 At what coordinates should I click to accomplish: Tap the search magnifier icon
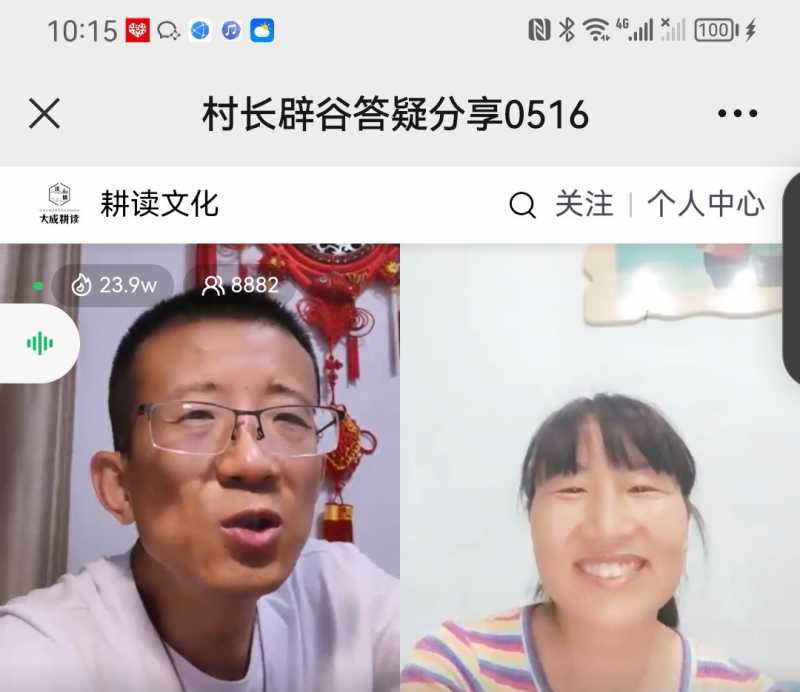click(x=522, y=206)
